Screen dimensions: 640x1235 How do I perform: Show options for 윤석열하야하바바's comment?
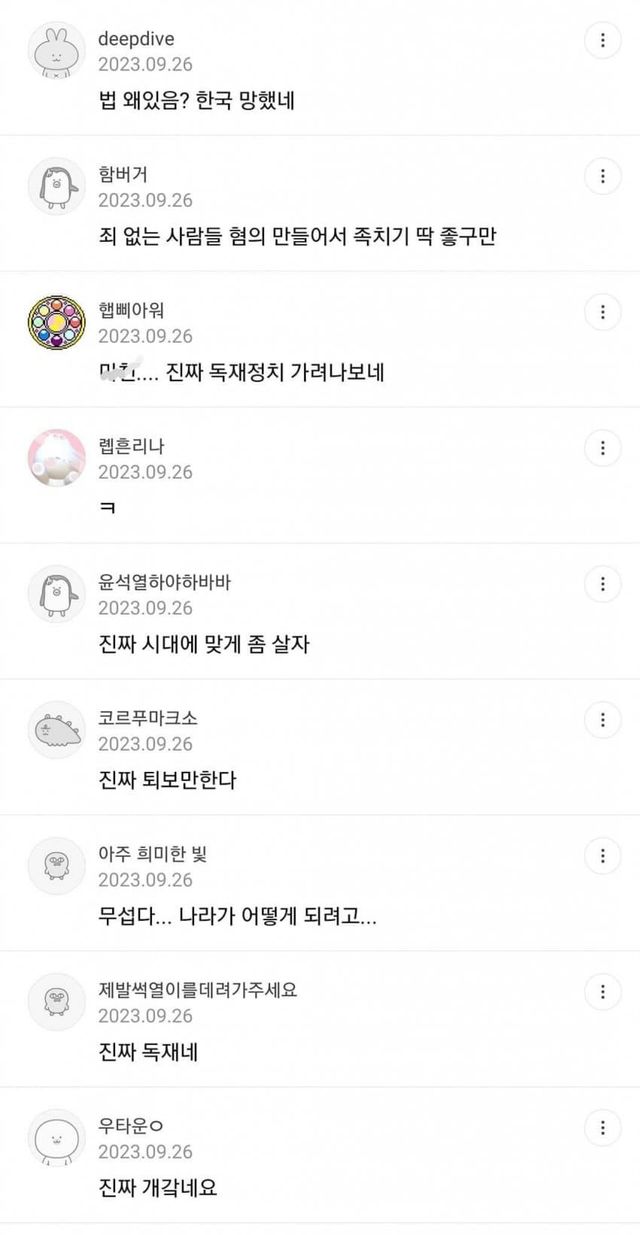pos(602,584)
